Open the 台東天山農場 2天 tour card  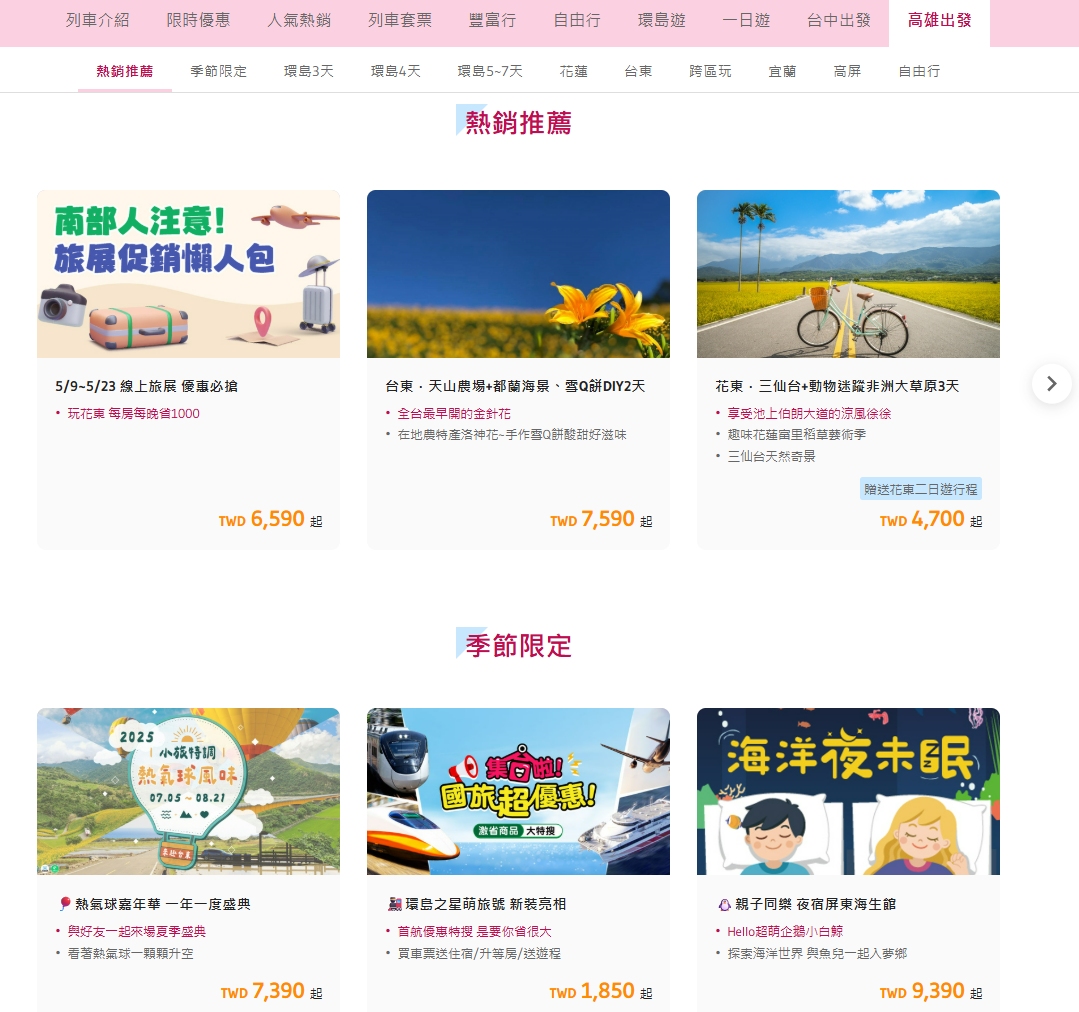518,370
